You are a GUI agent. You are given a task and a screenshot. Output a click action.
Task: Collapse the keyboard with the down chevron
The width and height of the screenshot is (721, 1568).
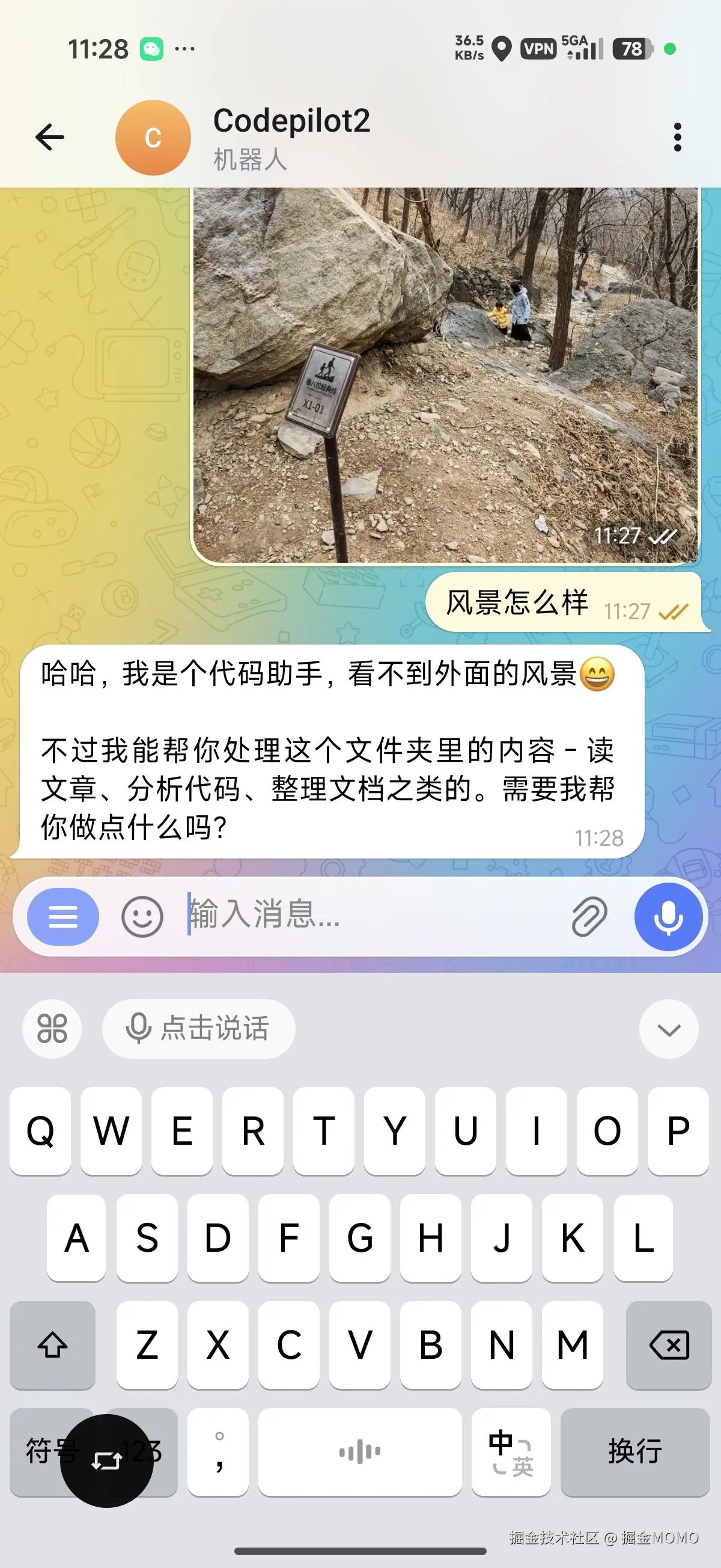tap(668, 1029)
